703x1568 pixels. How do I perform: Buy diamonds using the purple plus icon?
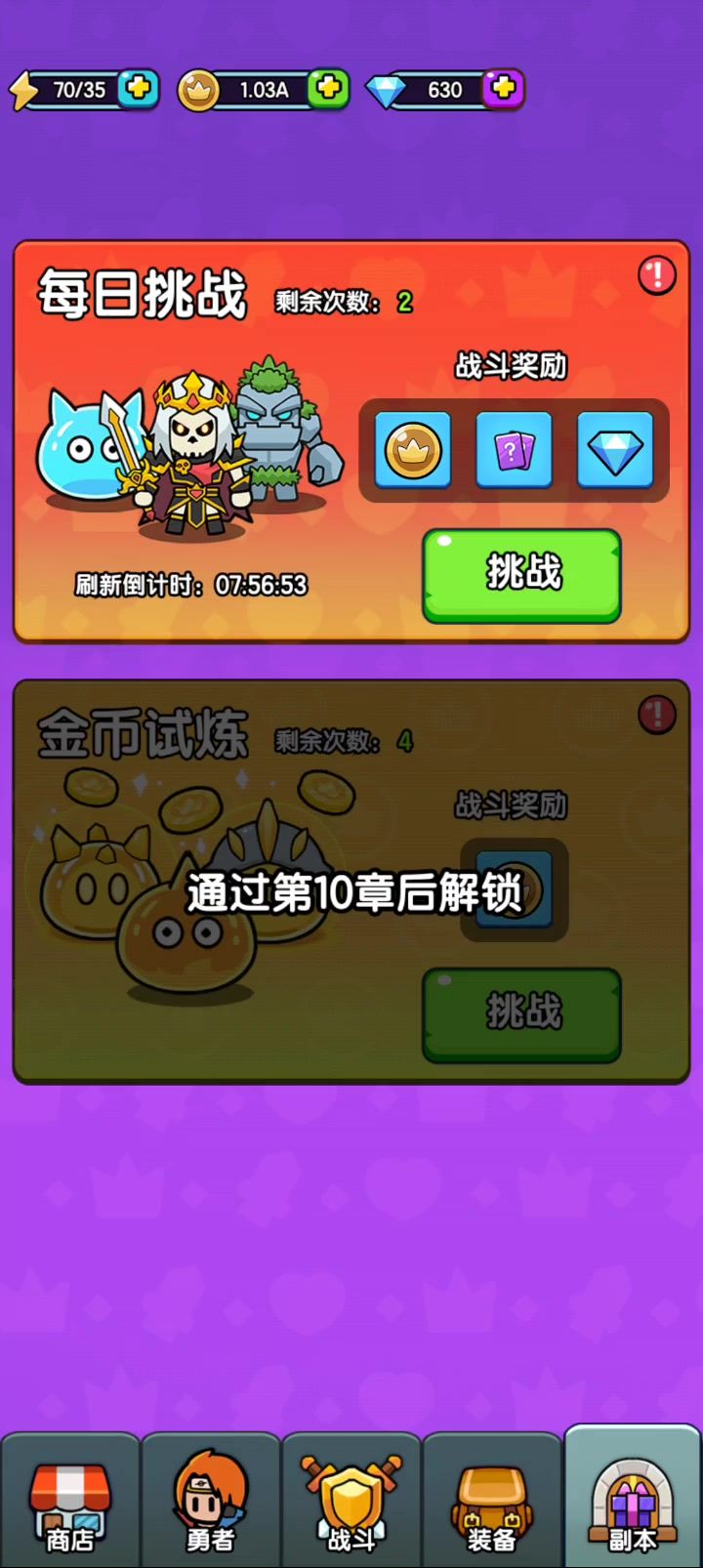click(504, 89)
